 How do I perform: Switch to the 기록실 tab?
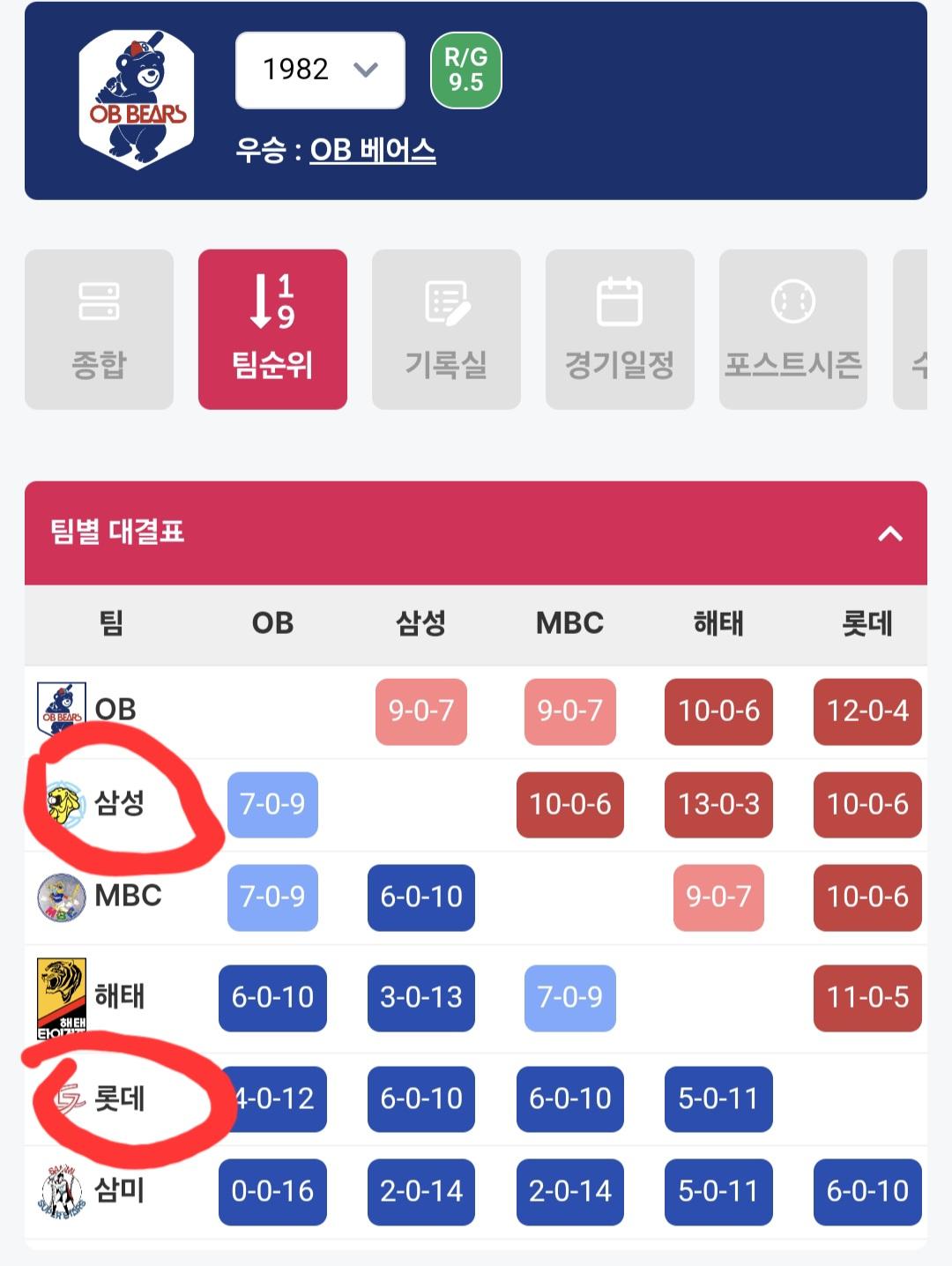pos(446,330)
